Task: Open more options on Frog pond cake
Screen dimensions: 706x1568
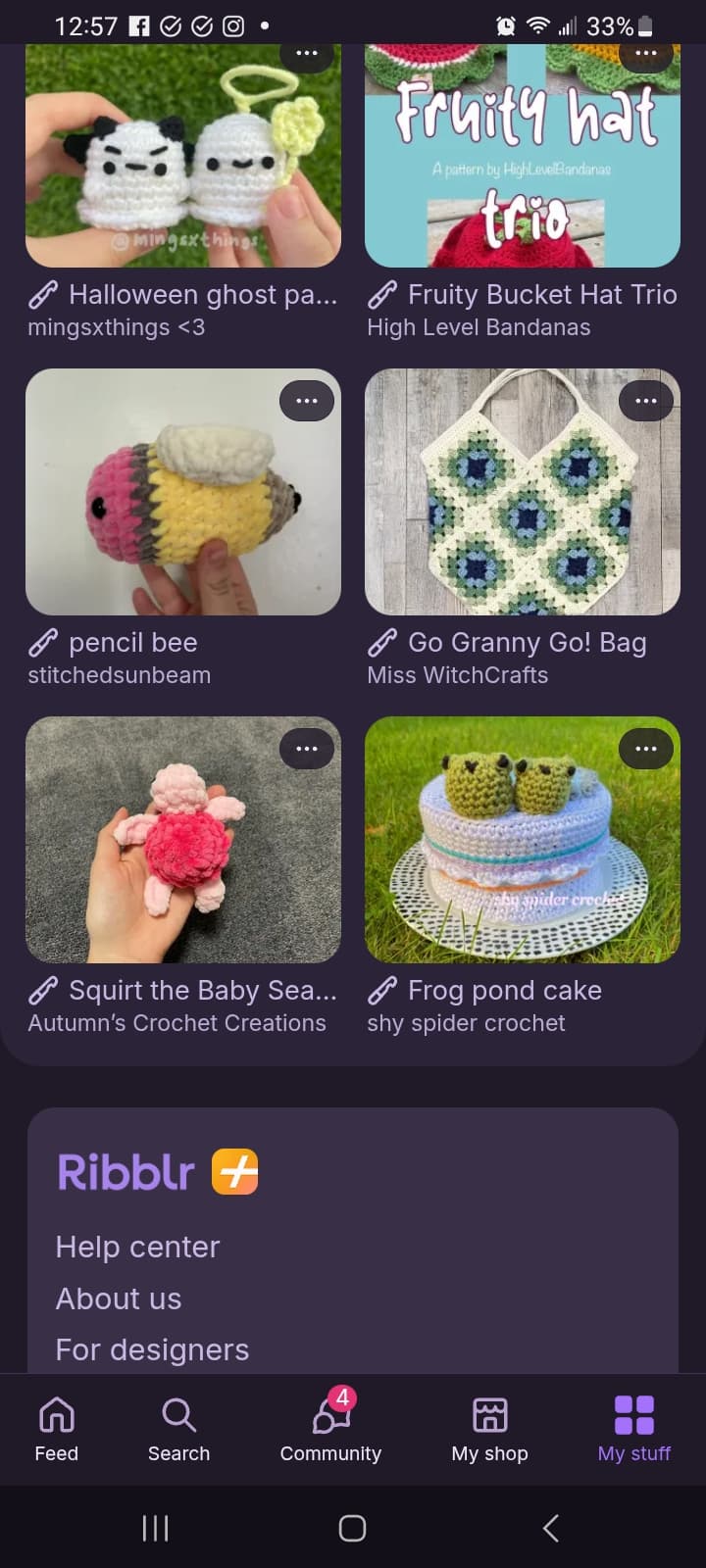Action: [x=646, y=749]
